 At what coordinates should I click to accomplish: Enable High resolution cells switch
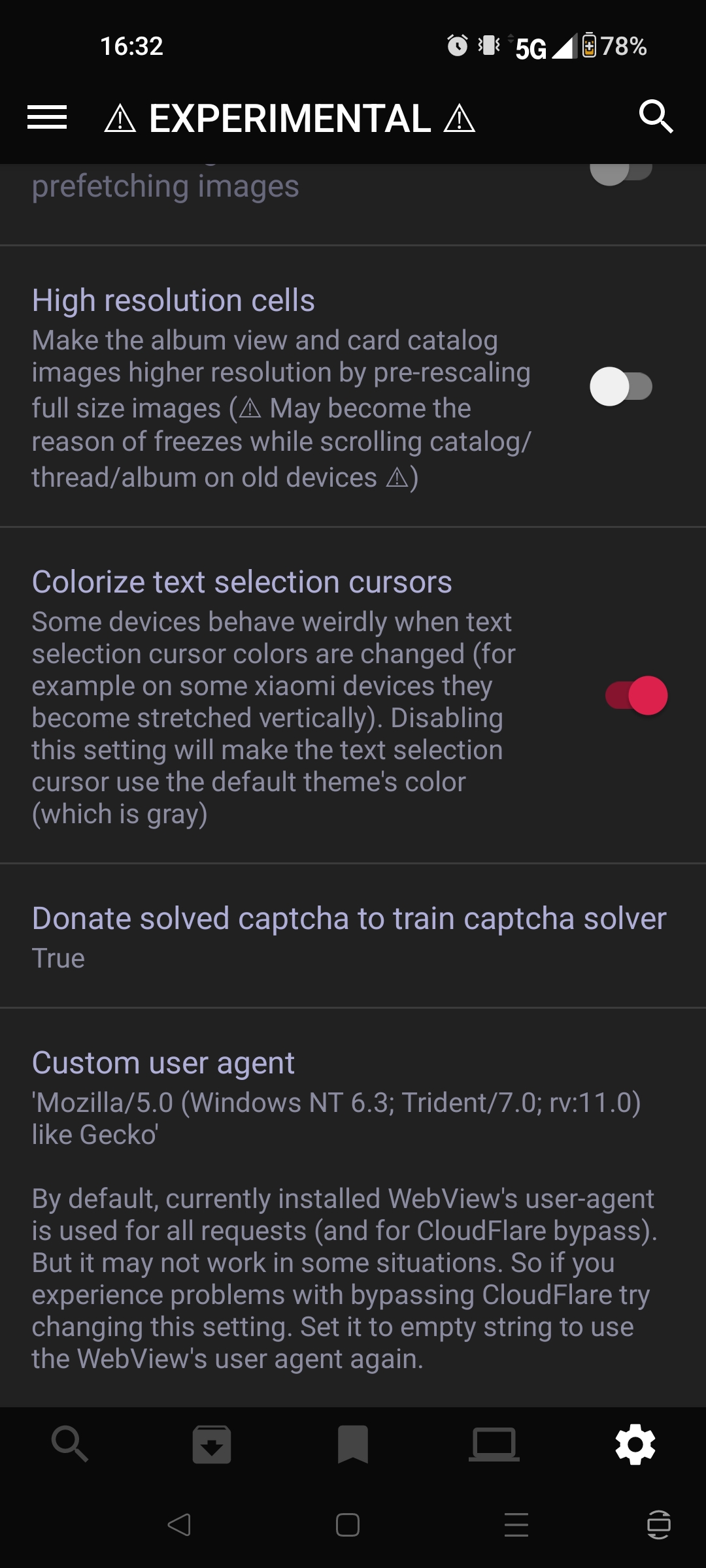point(621,387)
